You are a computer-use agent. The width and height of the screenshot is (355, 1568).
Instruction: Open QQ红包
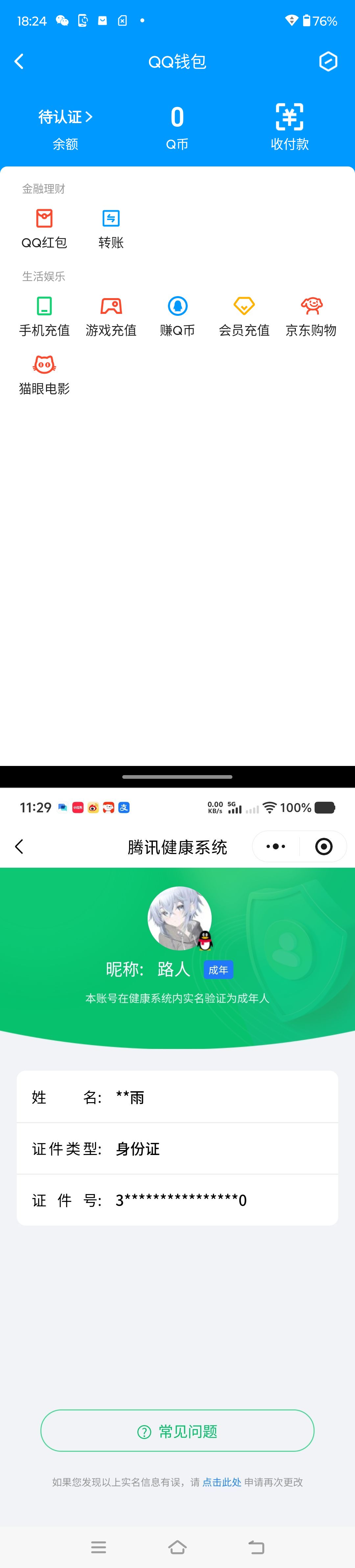[x=44, y=228]
